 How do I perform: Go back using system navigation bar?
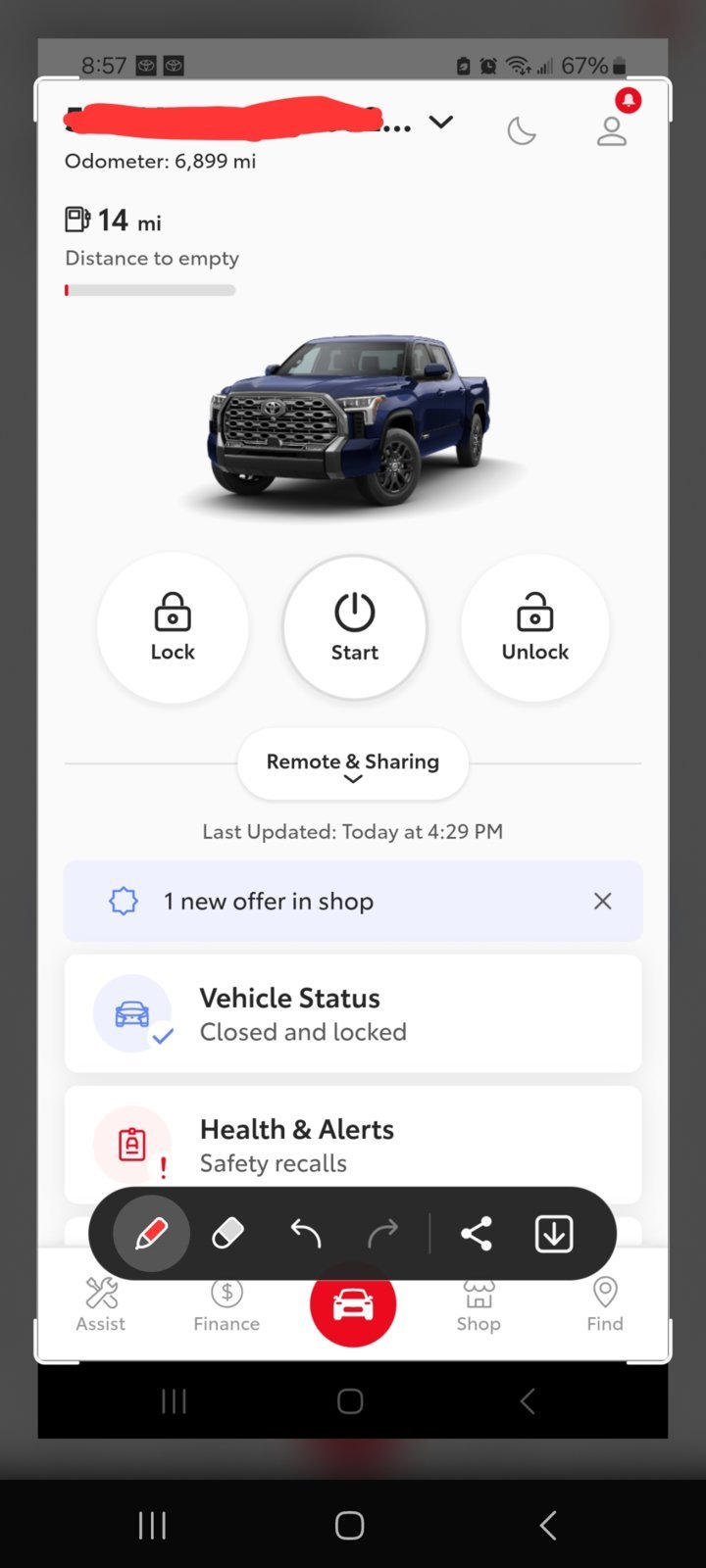(548, 1525)
